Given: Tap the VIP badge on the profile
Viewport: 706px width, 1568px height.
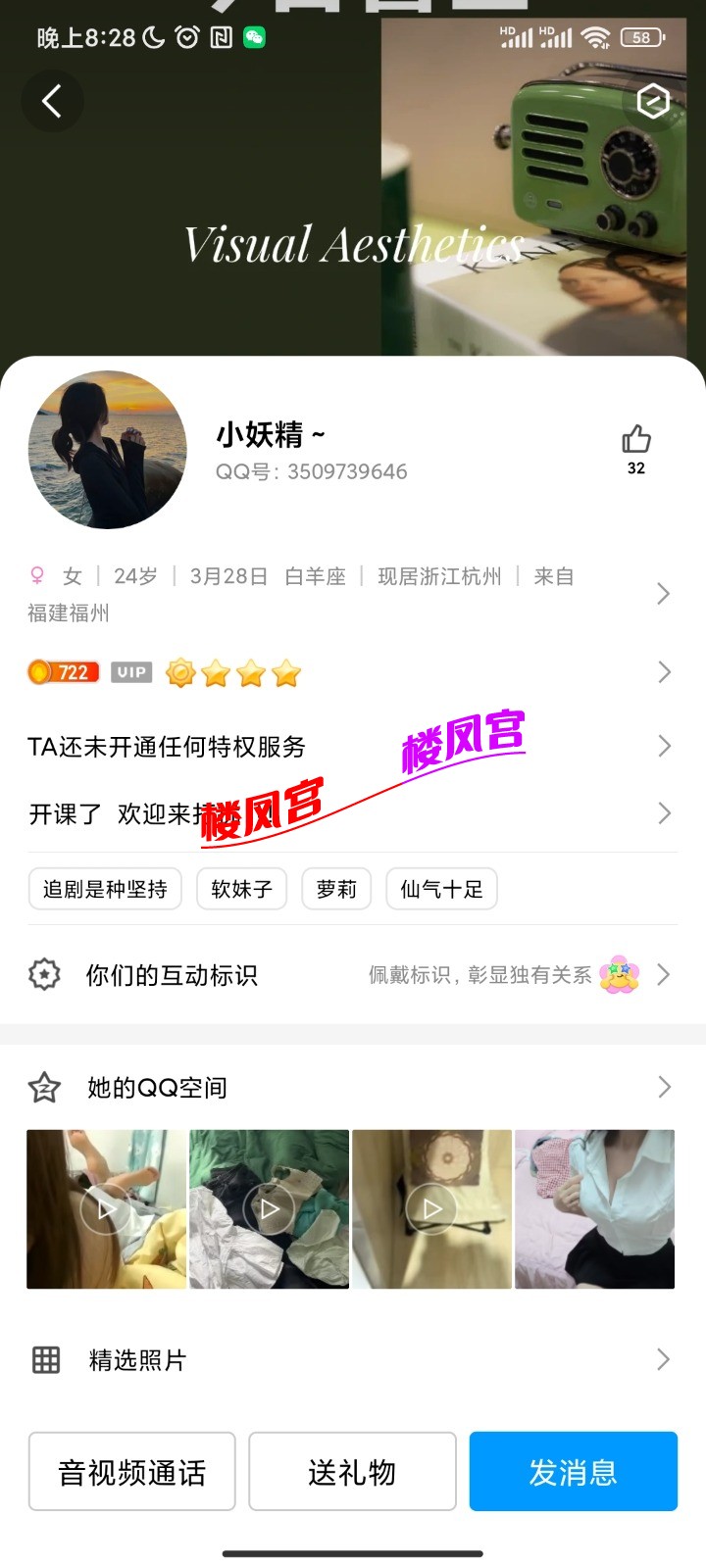Looking at the screenshot, I should (x=131, y=672).
